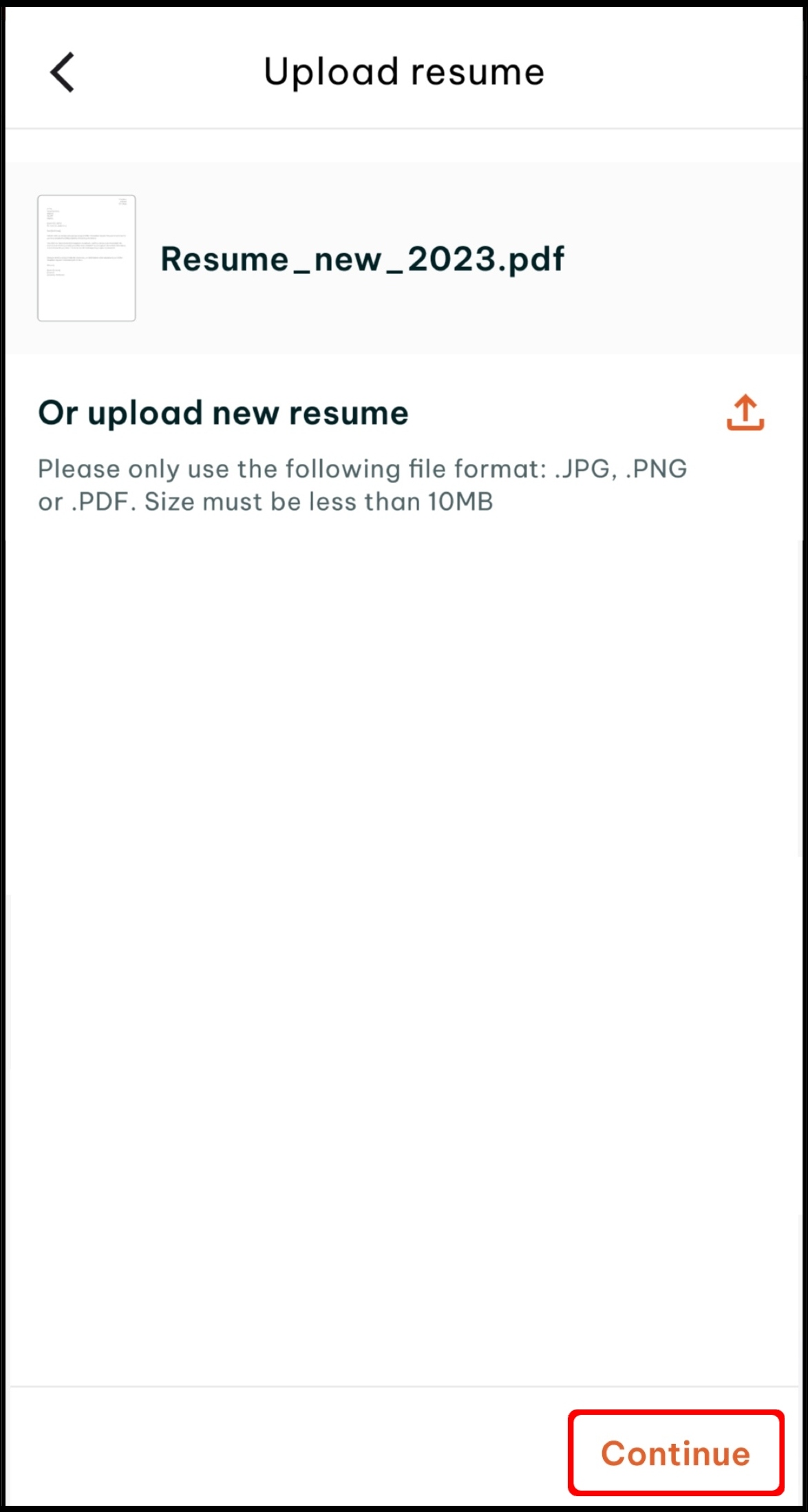Viewport: 808px width, 1512px height.
Task: Go back from Upload resume
Action: tap(63, 72)
